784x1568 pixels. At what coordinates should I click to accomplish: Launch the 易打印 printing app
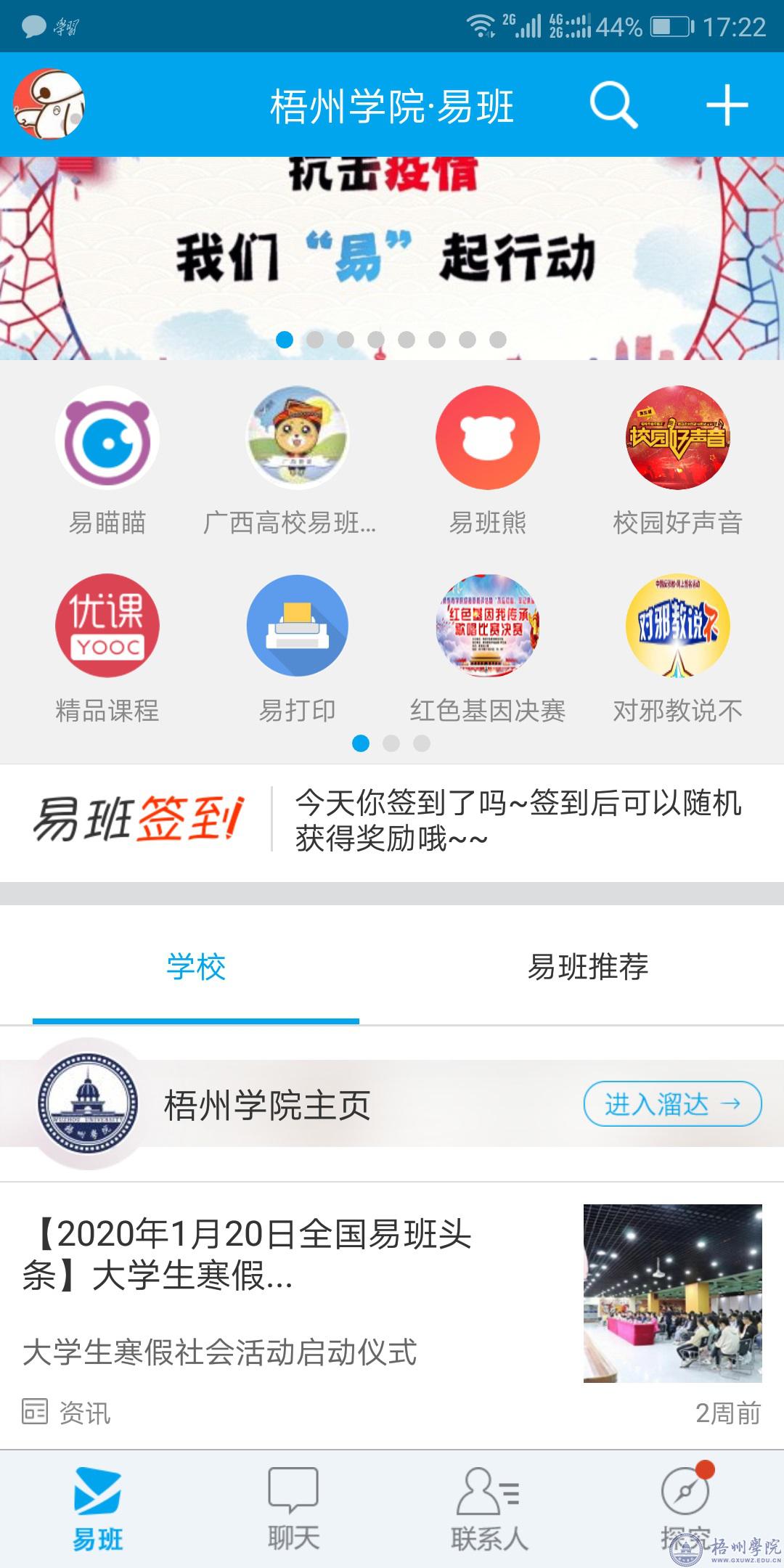coord(298,626)
